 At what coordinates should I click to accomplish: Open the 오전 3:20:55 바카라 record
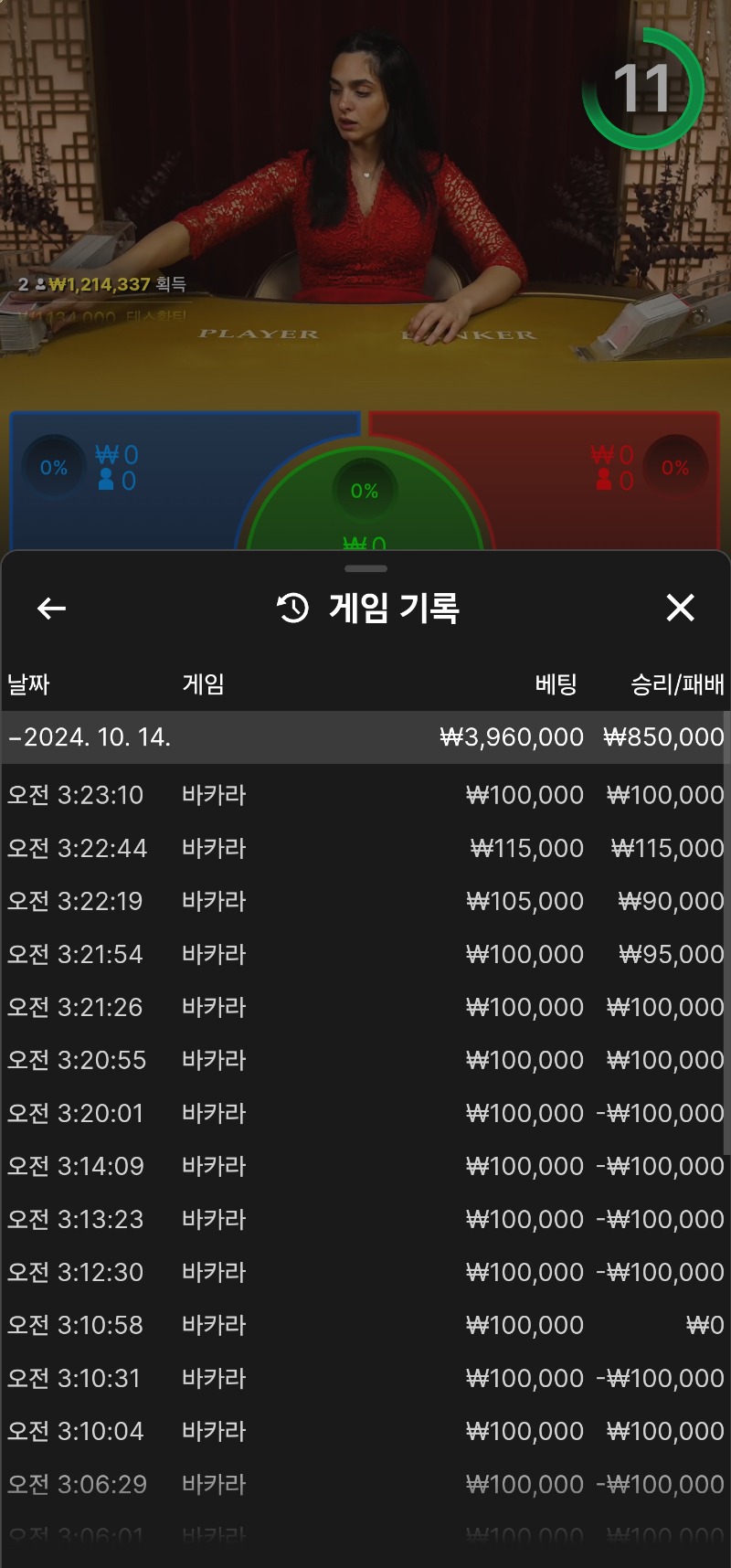click(x=365, y=1060)
